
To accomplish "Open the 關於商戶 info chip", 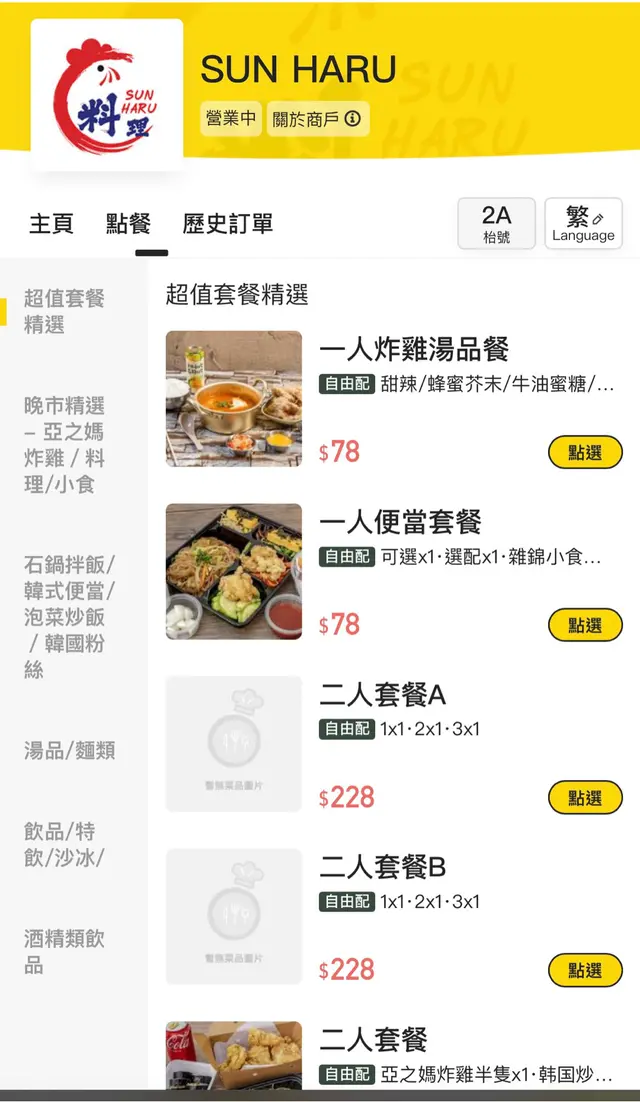I will [318, 119].
